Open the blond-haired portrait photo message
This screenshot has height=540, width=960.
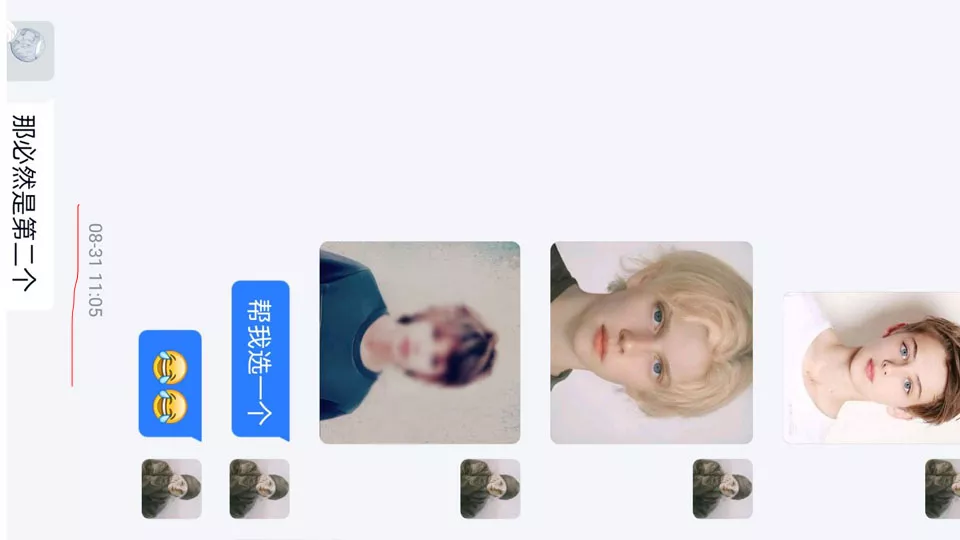pyautogui.click(x=651, y=342)
